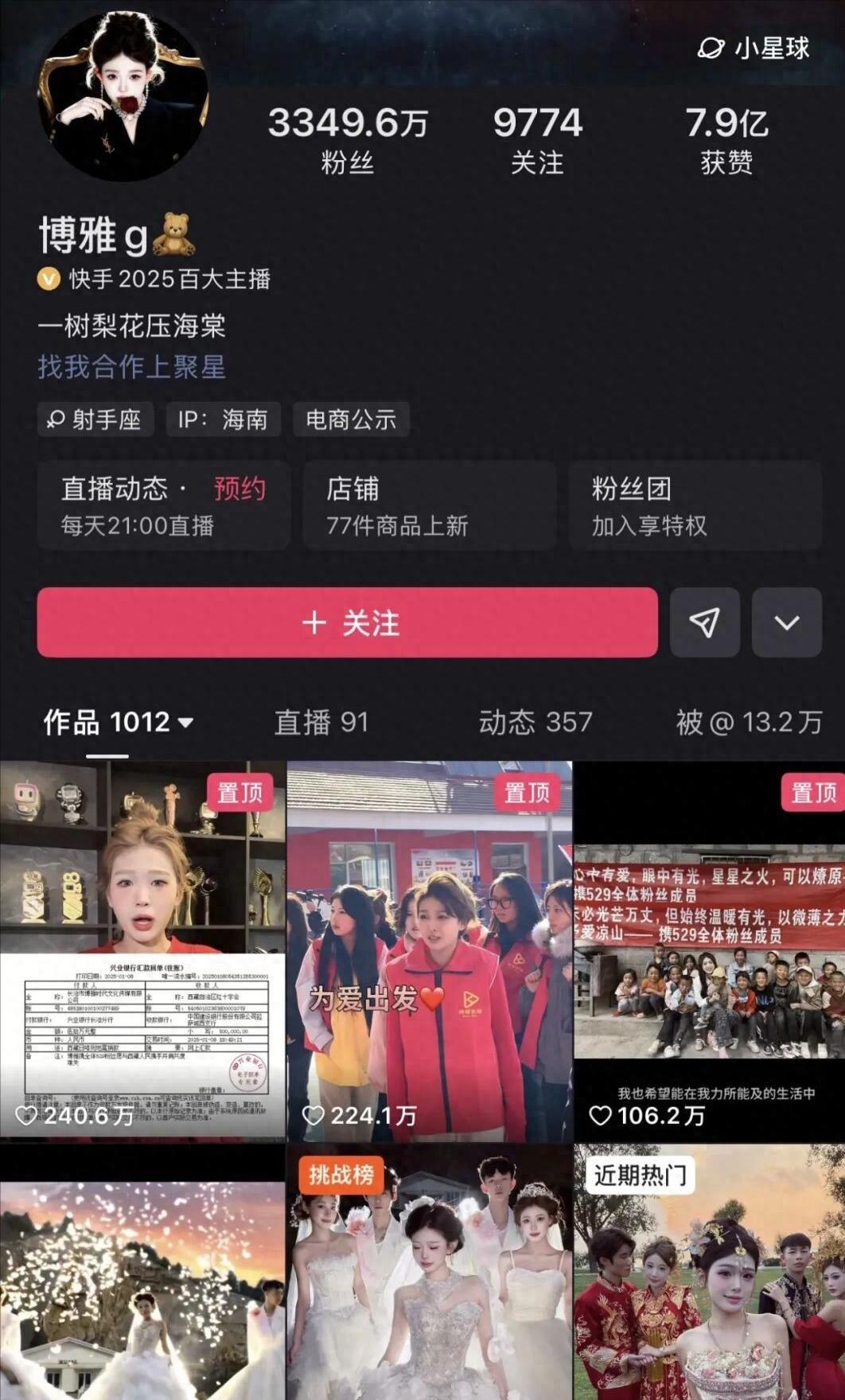The width and height of the screenshot is (845, 1400).
Task: Send a message via the paper plane icon
Action: pyautogui.click(x=705, y=622)
